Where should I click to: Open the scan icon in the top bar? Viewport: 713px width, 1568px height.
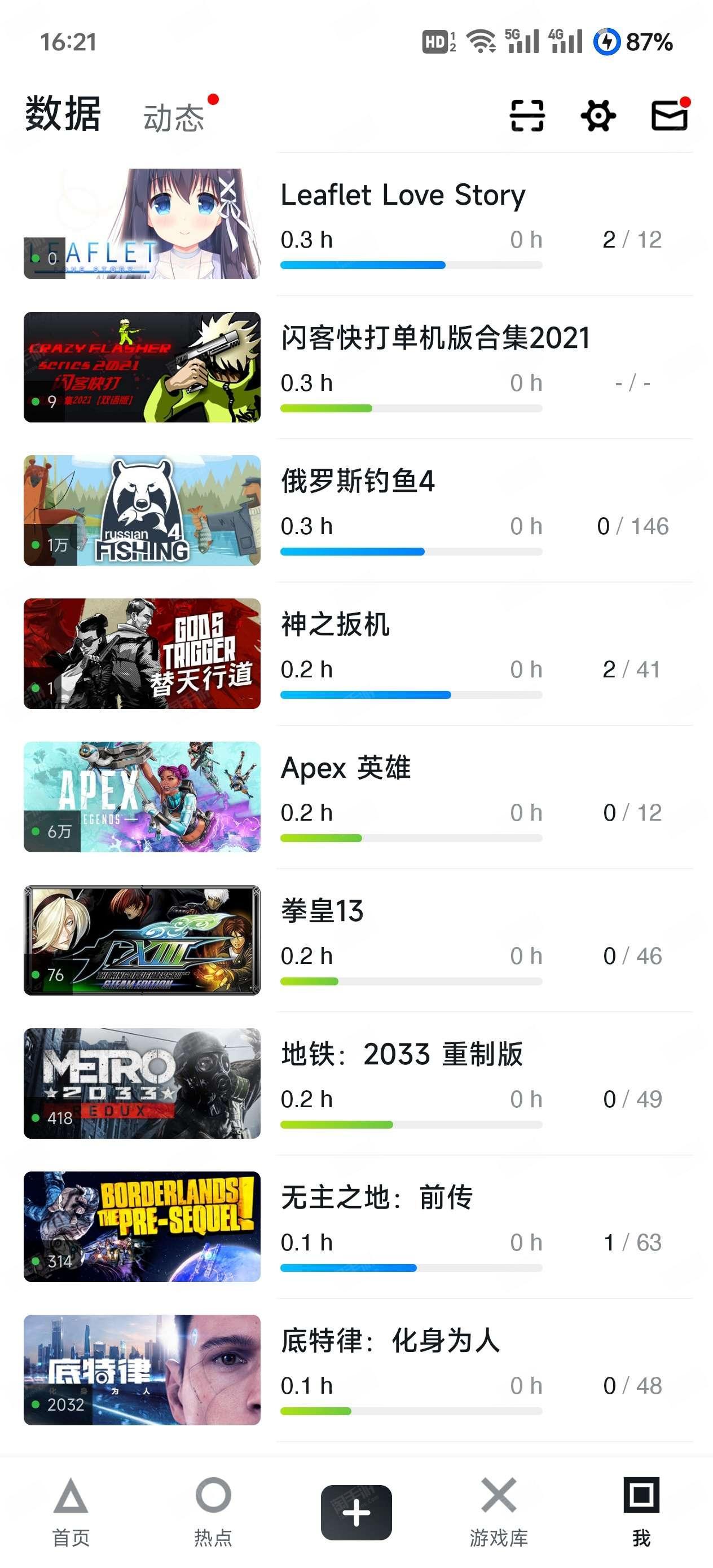[527, 116]
